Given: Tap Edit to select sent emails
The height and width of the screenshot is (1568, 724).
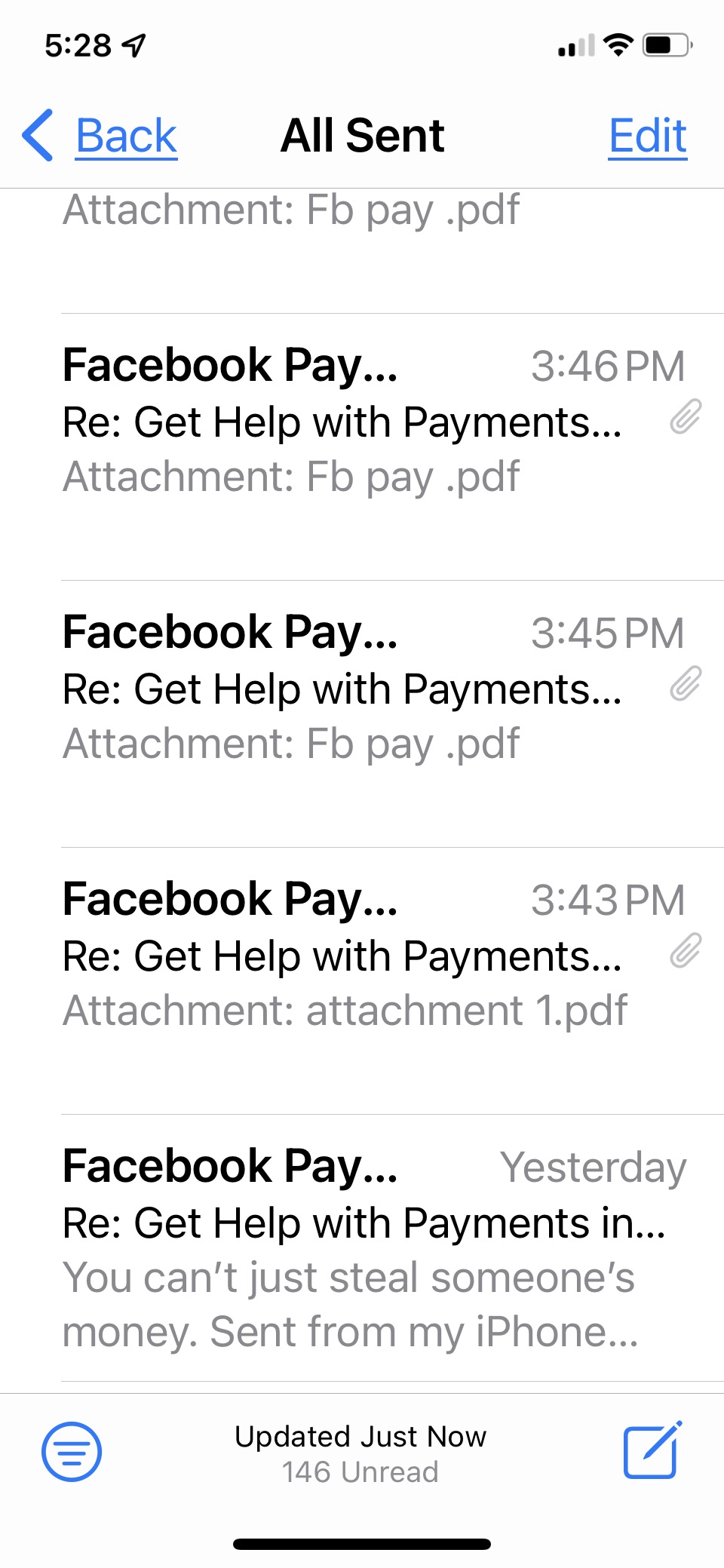Looking at the screenshot, I should (x=647, y=136).
